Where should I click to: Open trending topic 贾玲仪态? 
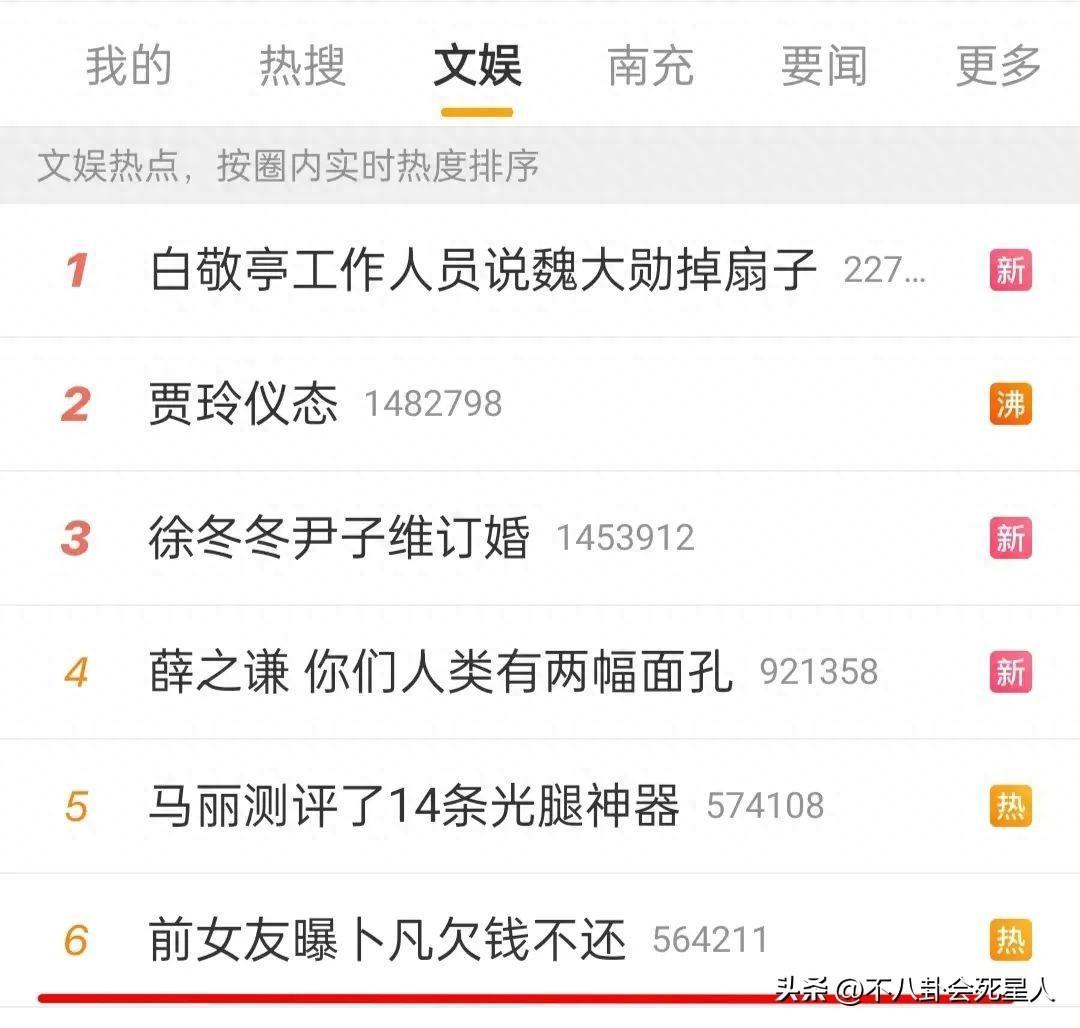[243, 404]
